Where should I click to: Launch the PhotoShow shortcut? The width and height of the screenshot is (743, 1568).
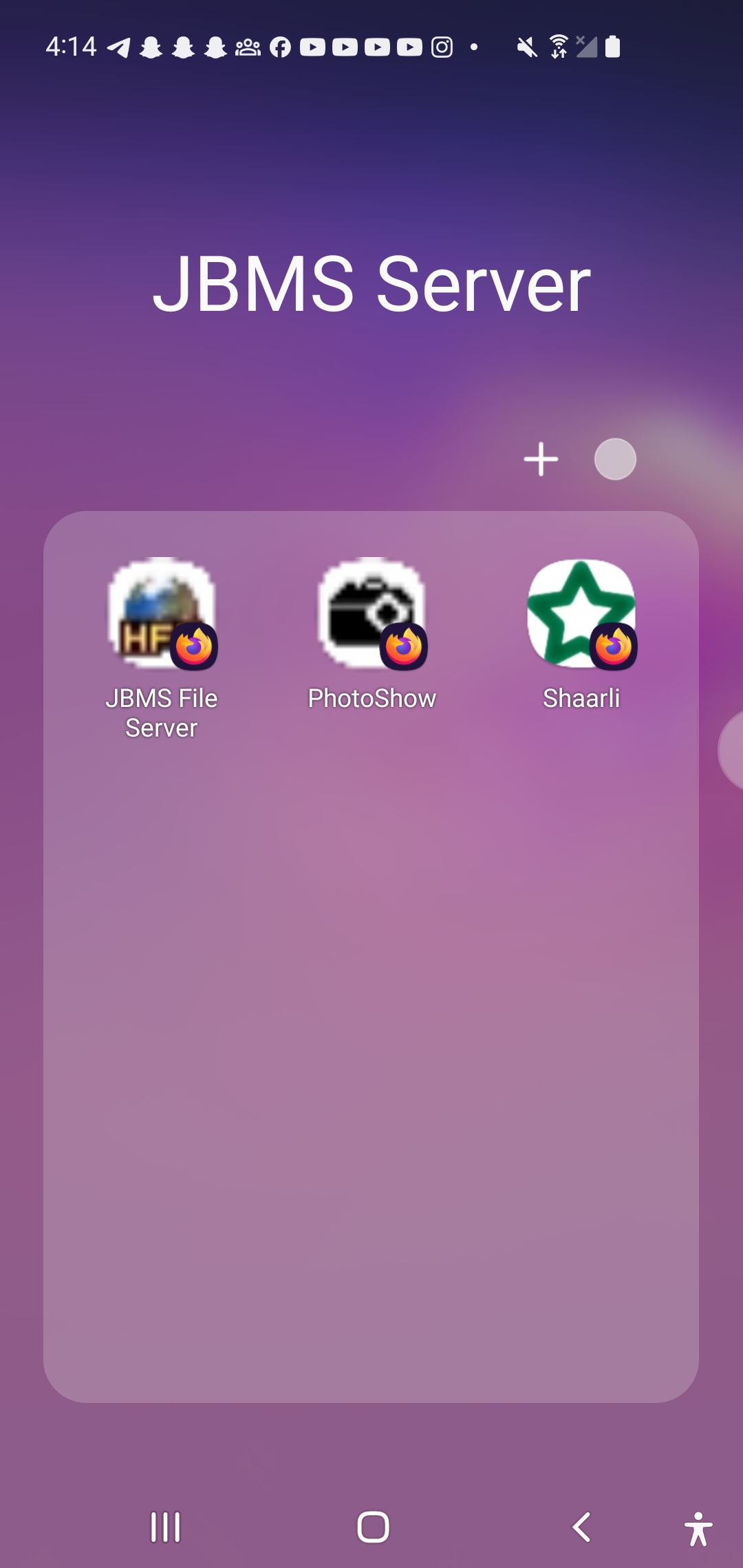click(372, 613)
